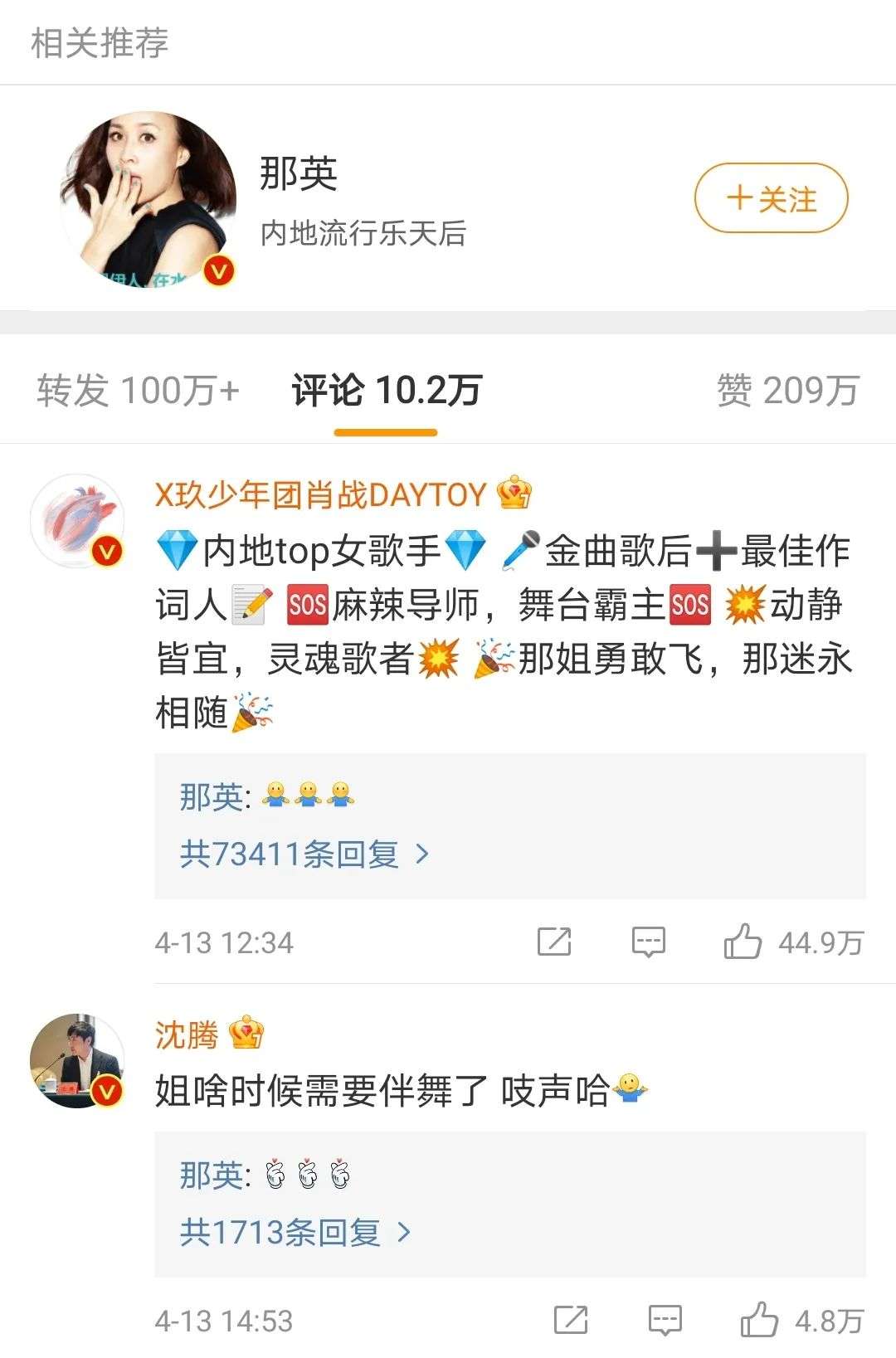Visit 沈腾's profile by username
896x1358 pixels.
[187, 1034]
